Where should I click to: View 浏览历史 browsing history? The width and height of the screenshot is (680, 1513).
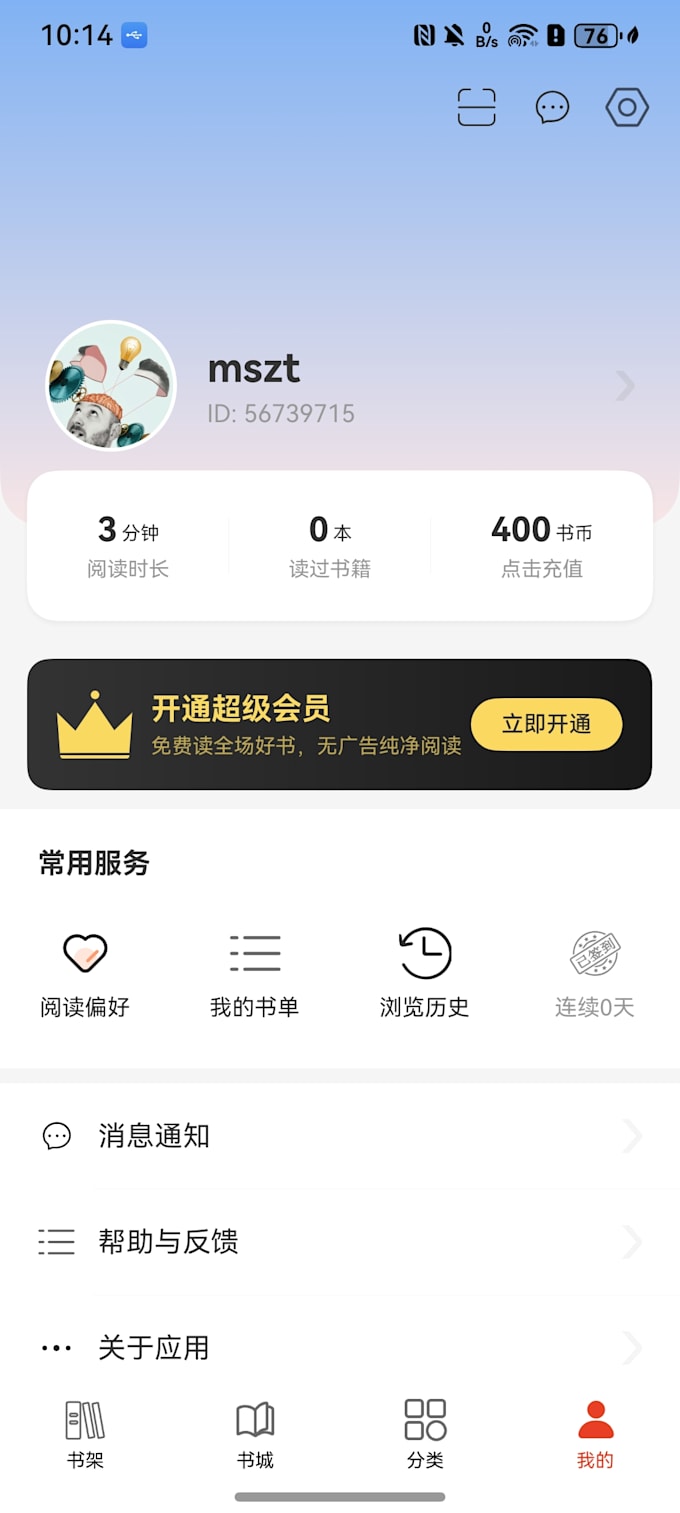(x=425, y=974)
